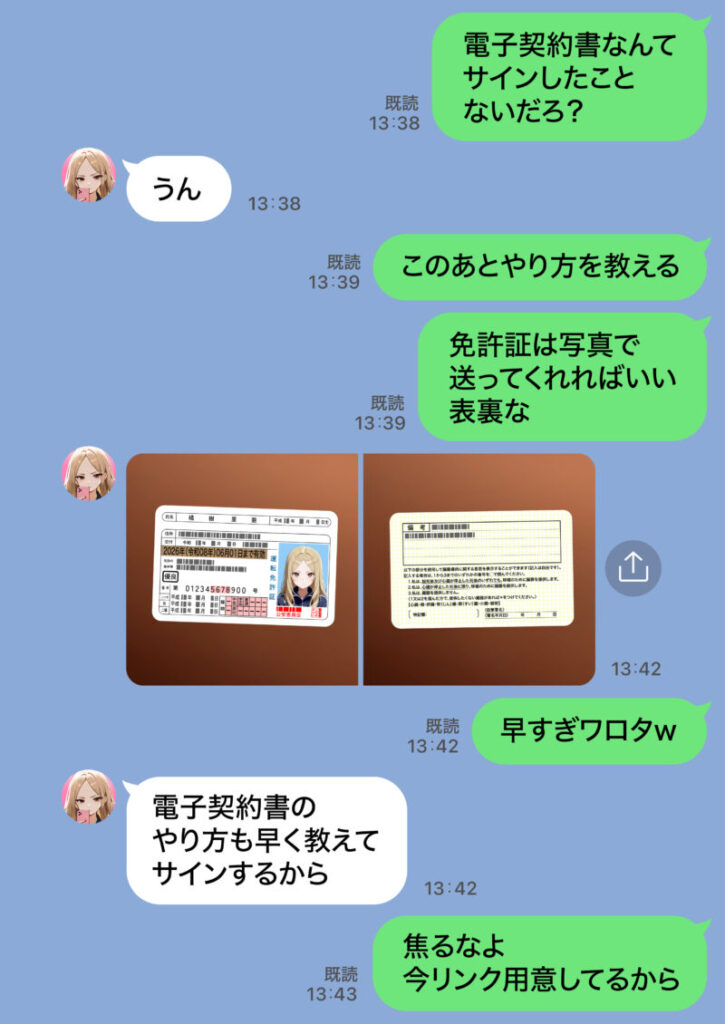Tap the profile avatar beside the license photos
The image size is (725, 1024).
click(x=91, y=473)
